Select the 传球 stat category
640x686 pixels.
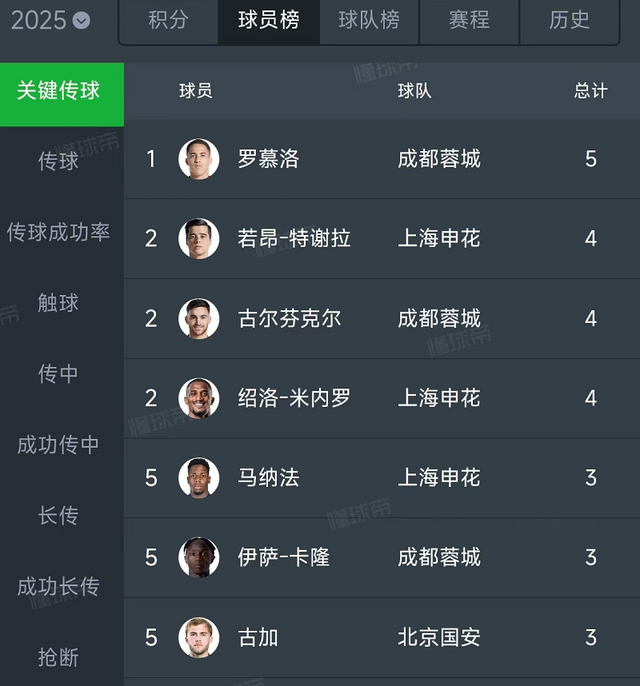point(58,161)
